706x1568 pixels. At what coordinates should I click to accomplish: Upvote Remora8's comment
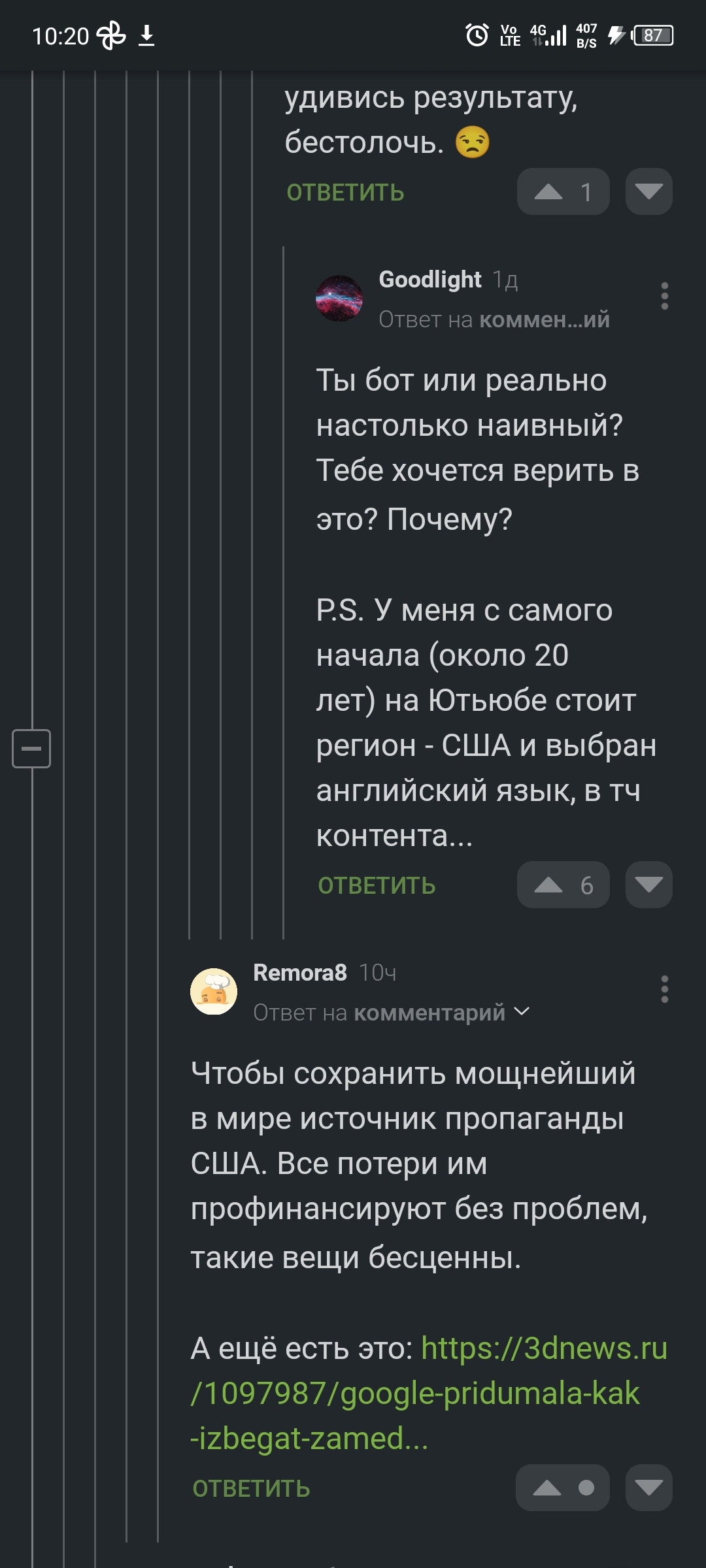click(x=548, y=1488)
